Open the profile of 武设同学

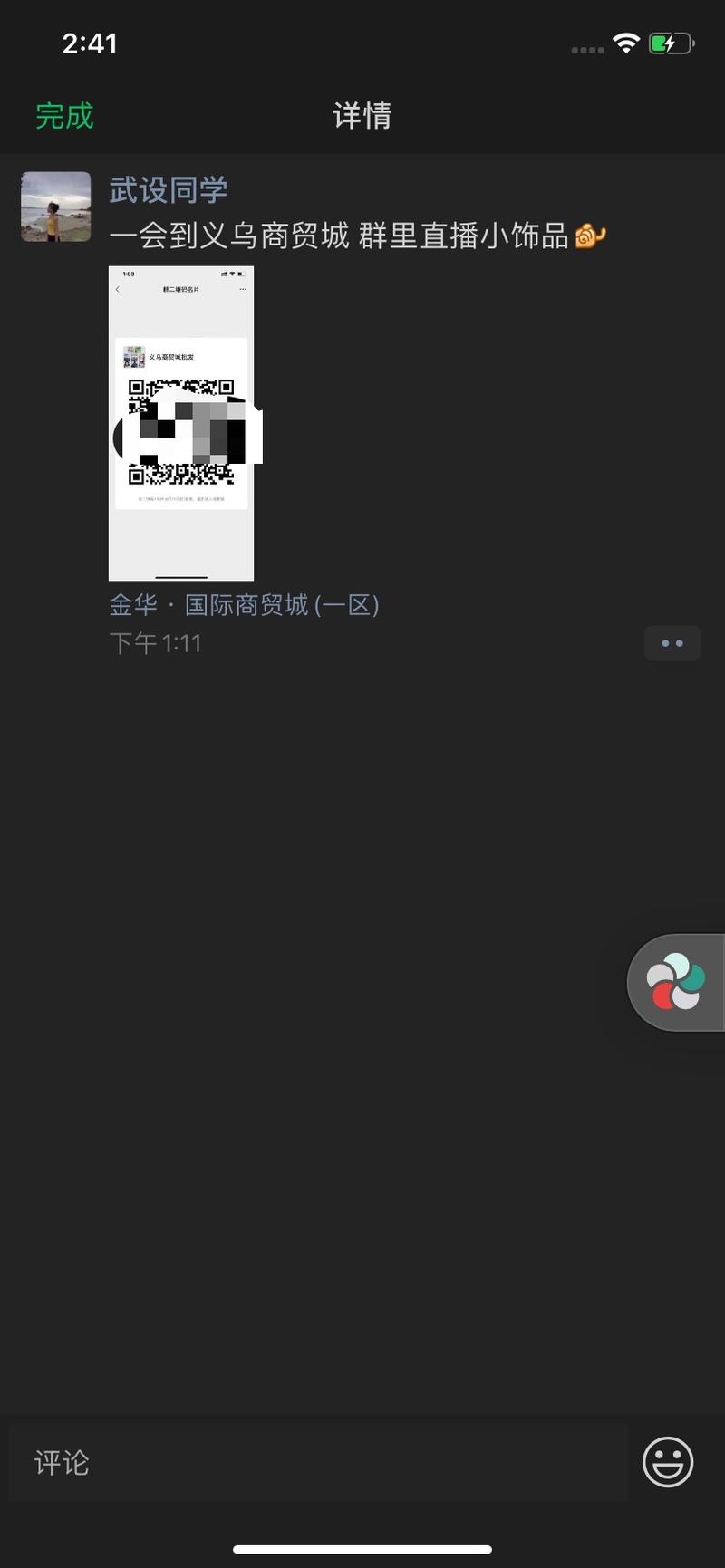pos(170,189)
